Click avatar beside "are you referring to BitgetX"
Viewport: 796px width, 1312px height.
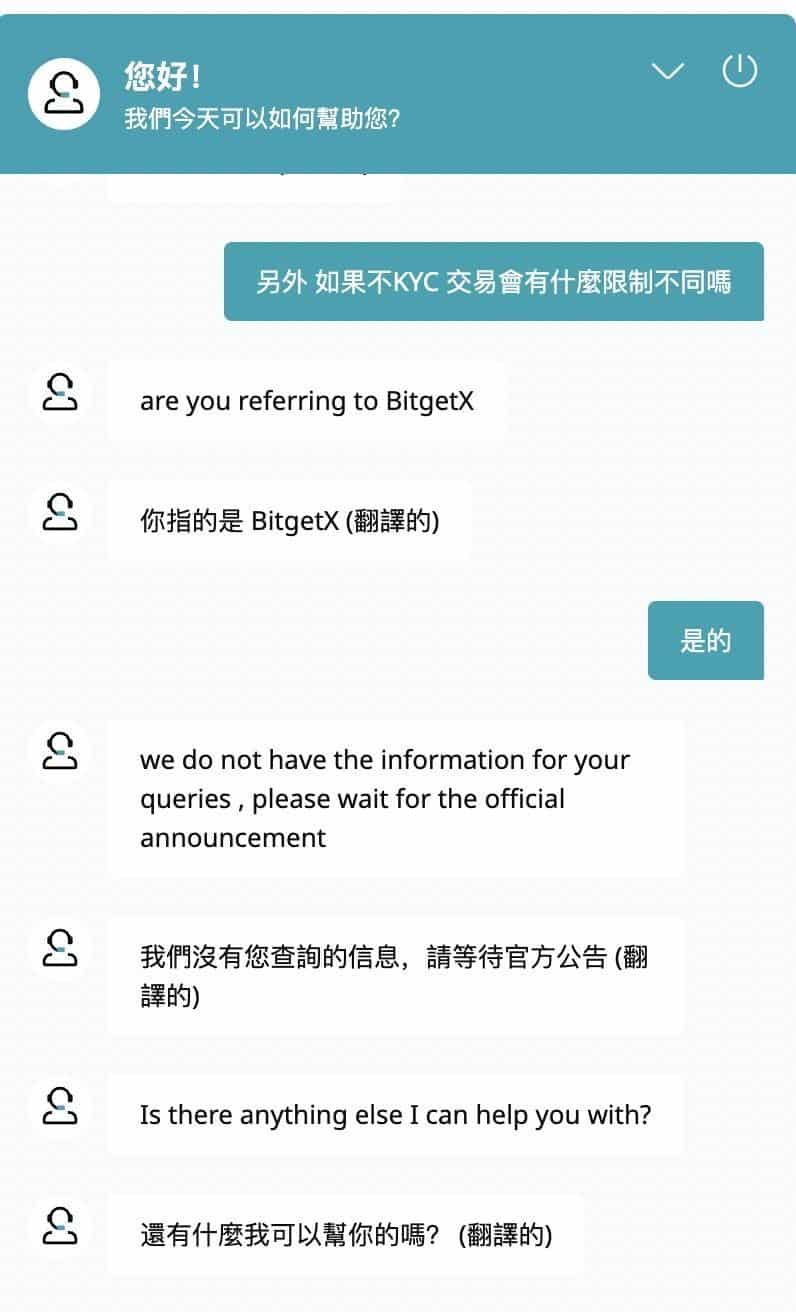60,395
